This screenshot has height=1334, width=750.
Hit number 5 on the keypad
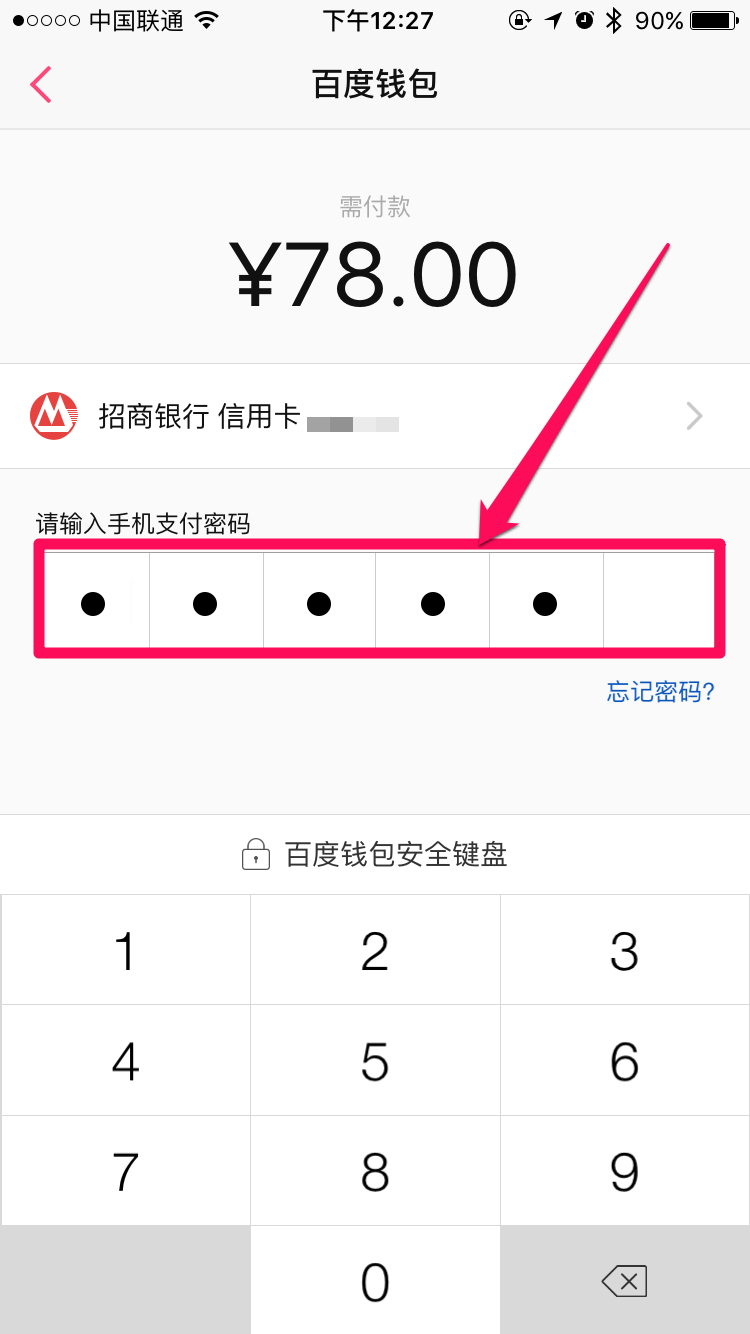tap(375, 1061)
